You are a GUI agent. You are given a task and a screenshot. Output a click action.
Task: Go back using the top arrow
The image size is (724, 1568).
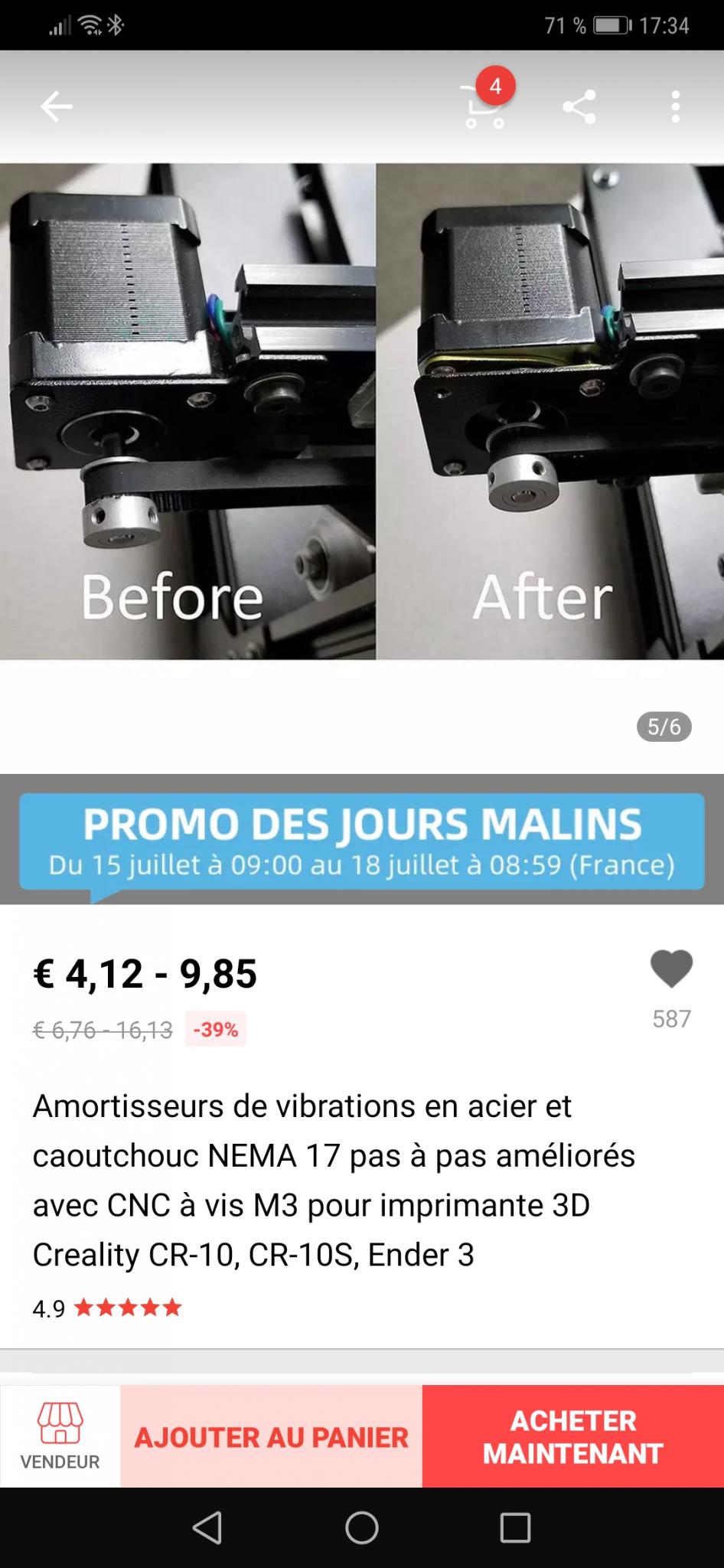click(x=56, y=106)
